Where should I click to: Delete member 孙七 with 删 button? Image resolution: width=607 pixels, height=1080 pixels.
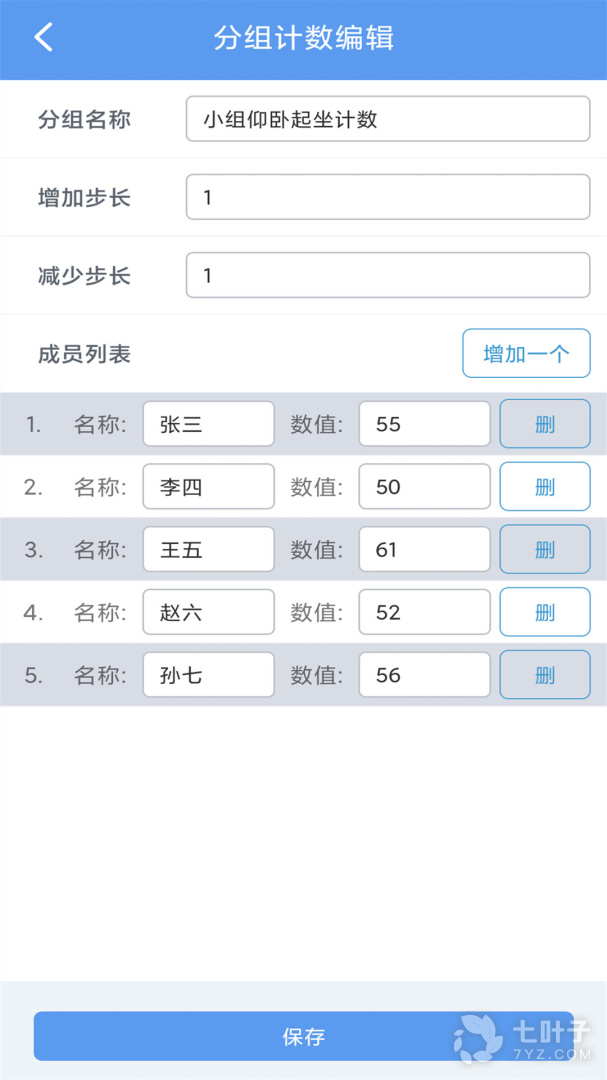pyautogui.click(x=545, y=674)
